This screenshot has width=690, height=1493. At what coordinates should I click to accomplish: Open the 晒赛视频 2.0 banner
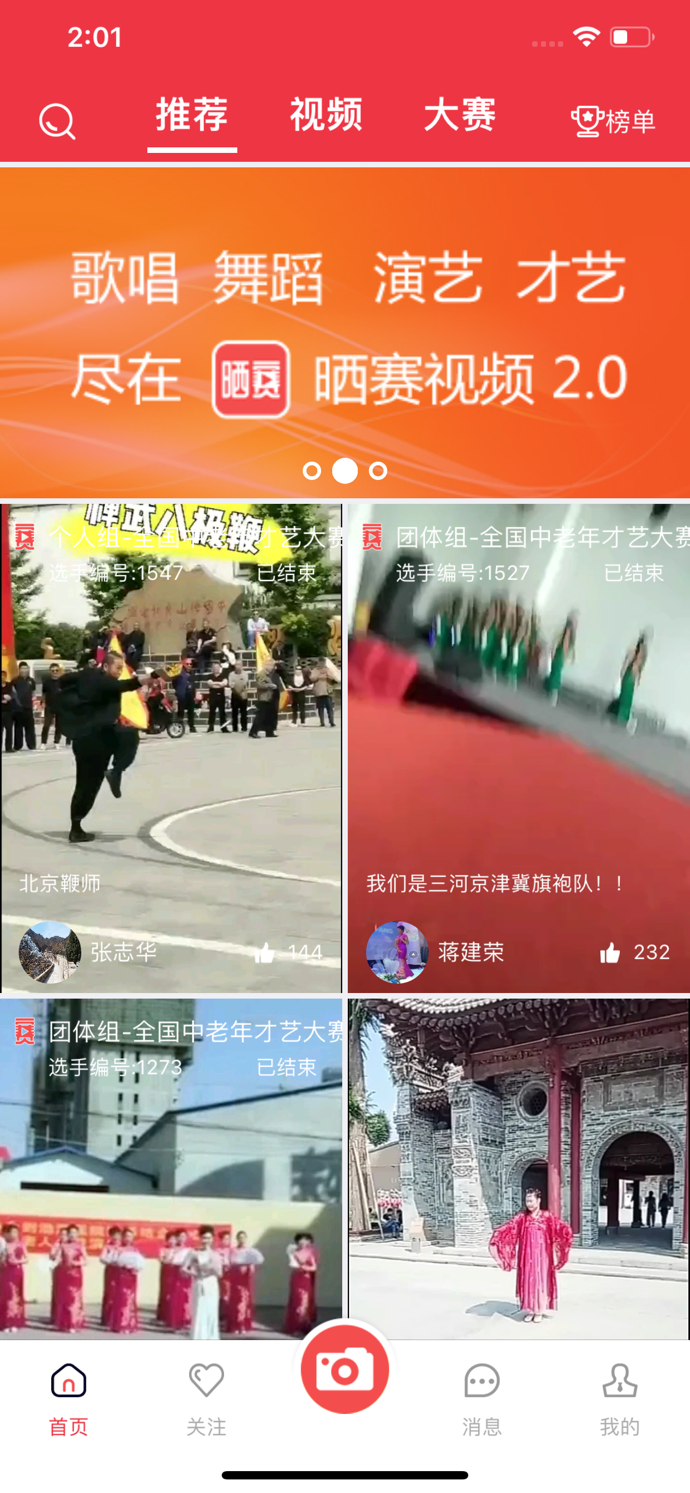coord(345,330)
